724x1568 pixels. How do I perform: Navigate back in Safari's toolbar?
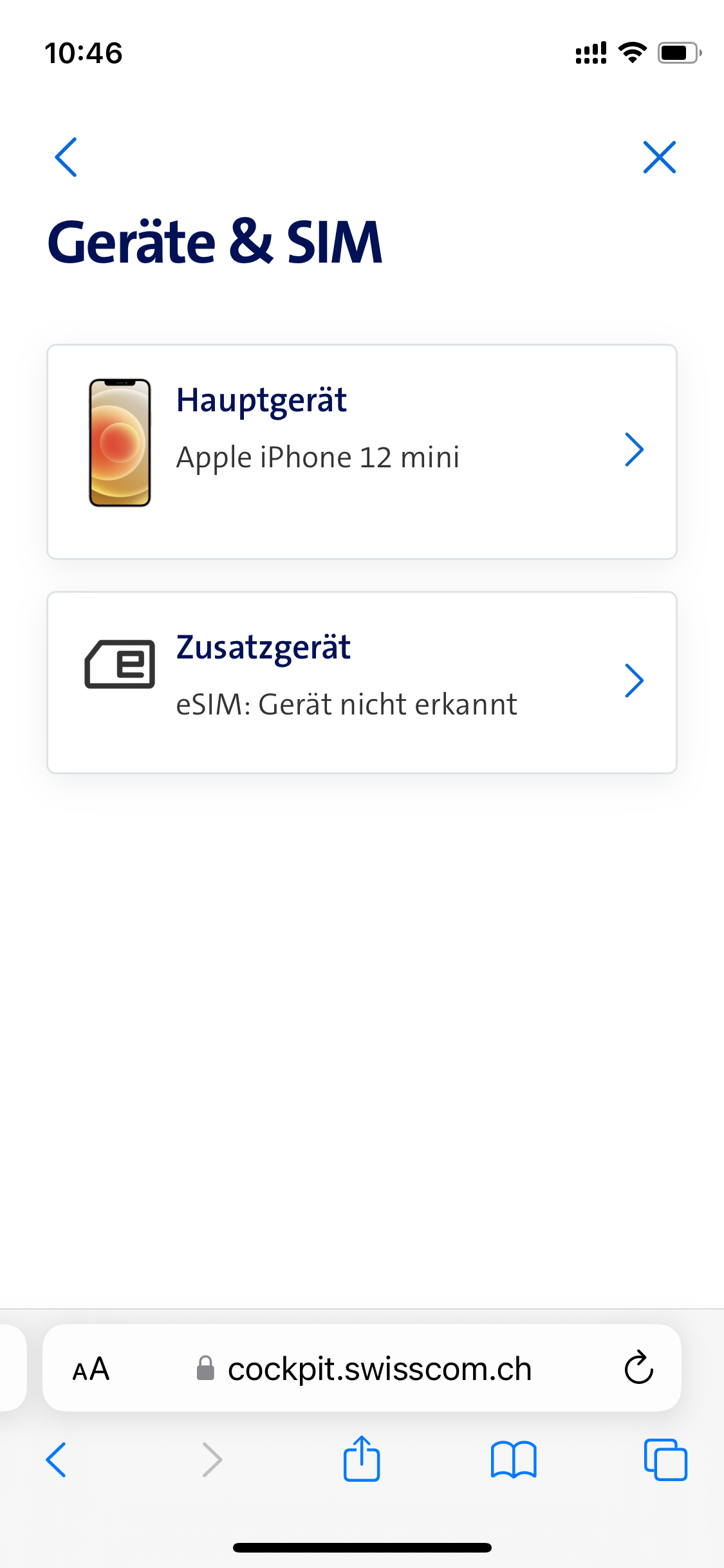coord(57,1460)
